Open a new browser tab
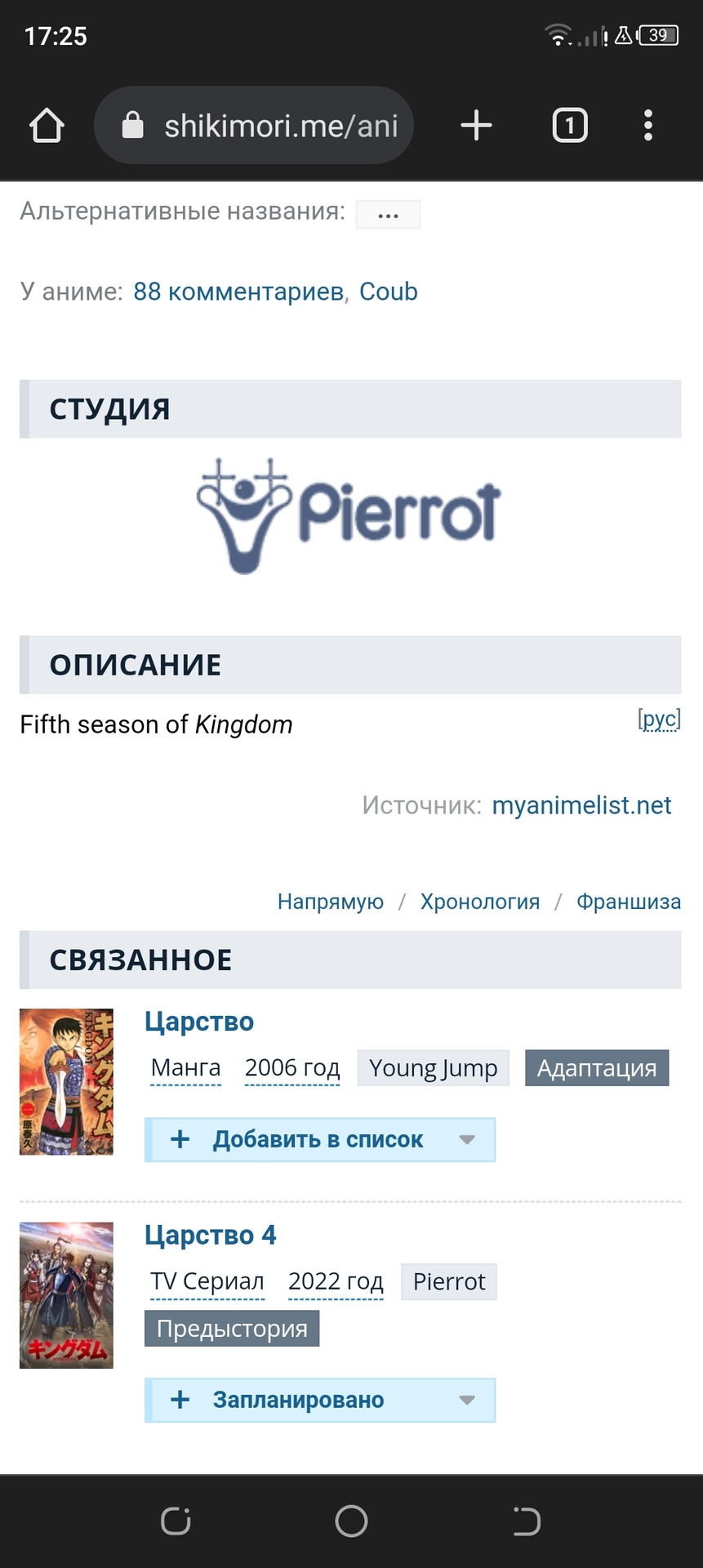703x1568 pixels. click(x=476, y=126)
